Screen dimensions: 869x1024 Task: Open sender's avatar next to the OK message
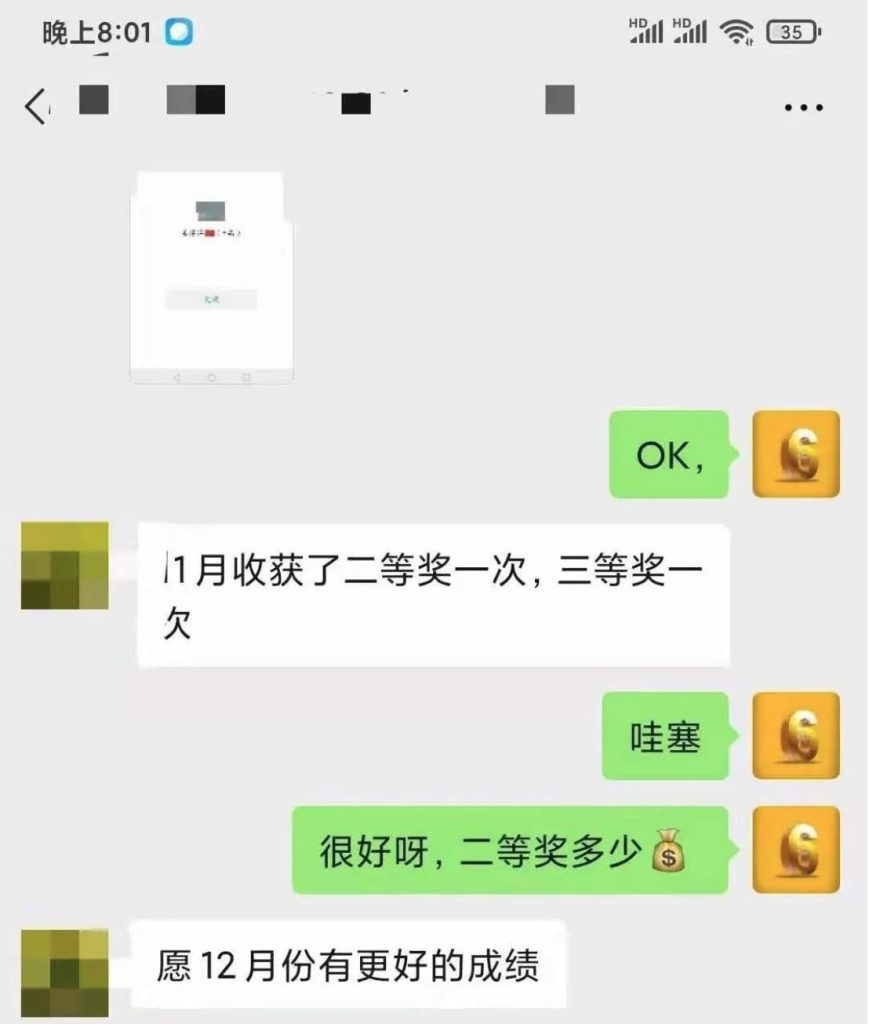(796, 454)
